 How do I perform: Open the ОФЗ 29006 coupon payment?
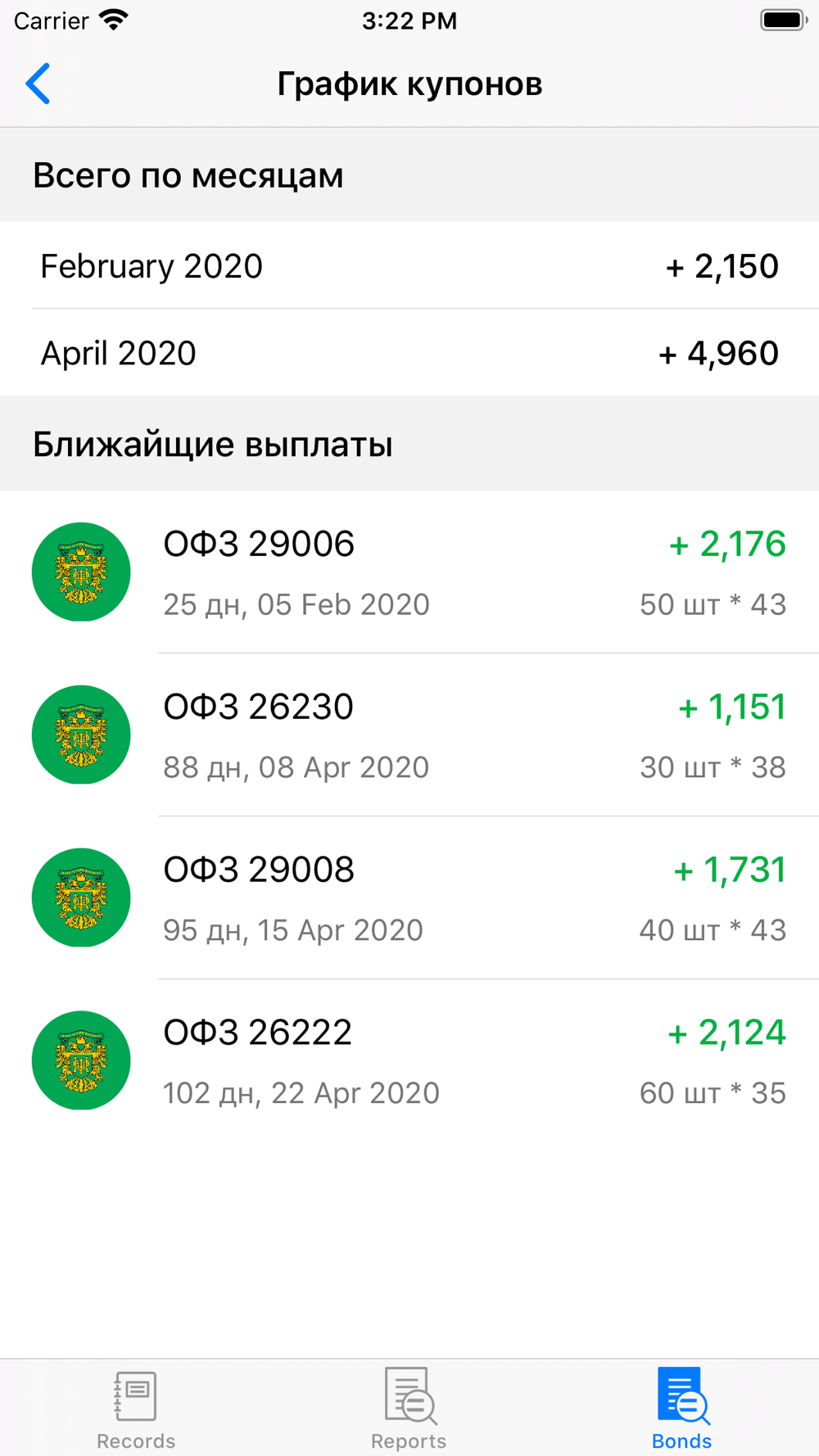[x=409, y=572]
